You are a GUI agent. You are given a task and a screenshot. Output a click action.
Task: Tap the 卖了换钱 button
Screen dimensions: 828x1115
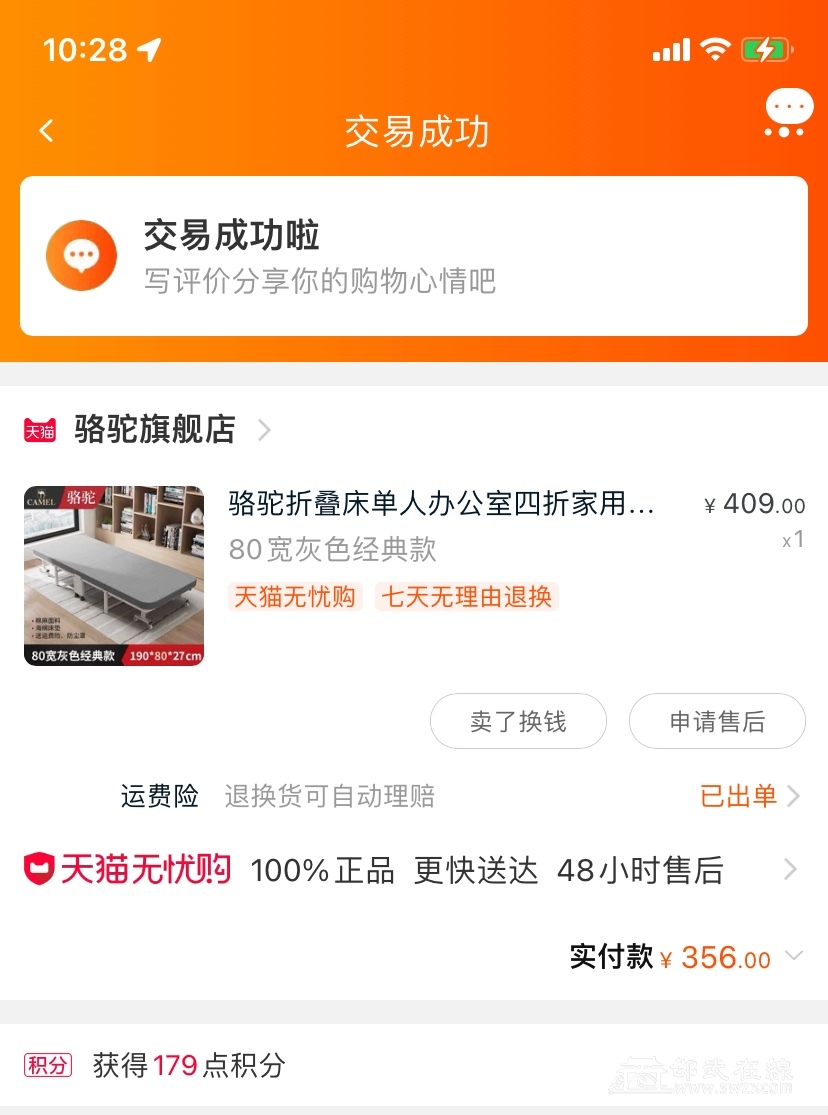(518, 721)
